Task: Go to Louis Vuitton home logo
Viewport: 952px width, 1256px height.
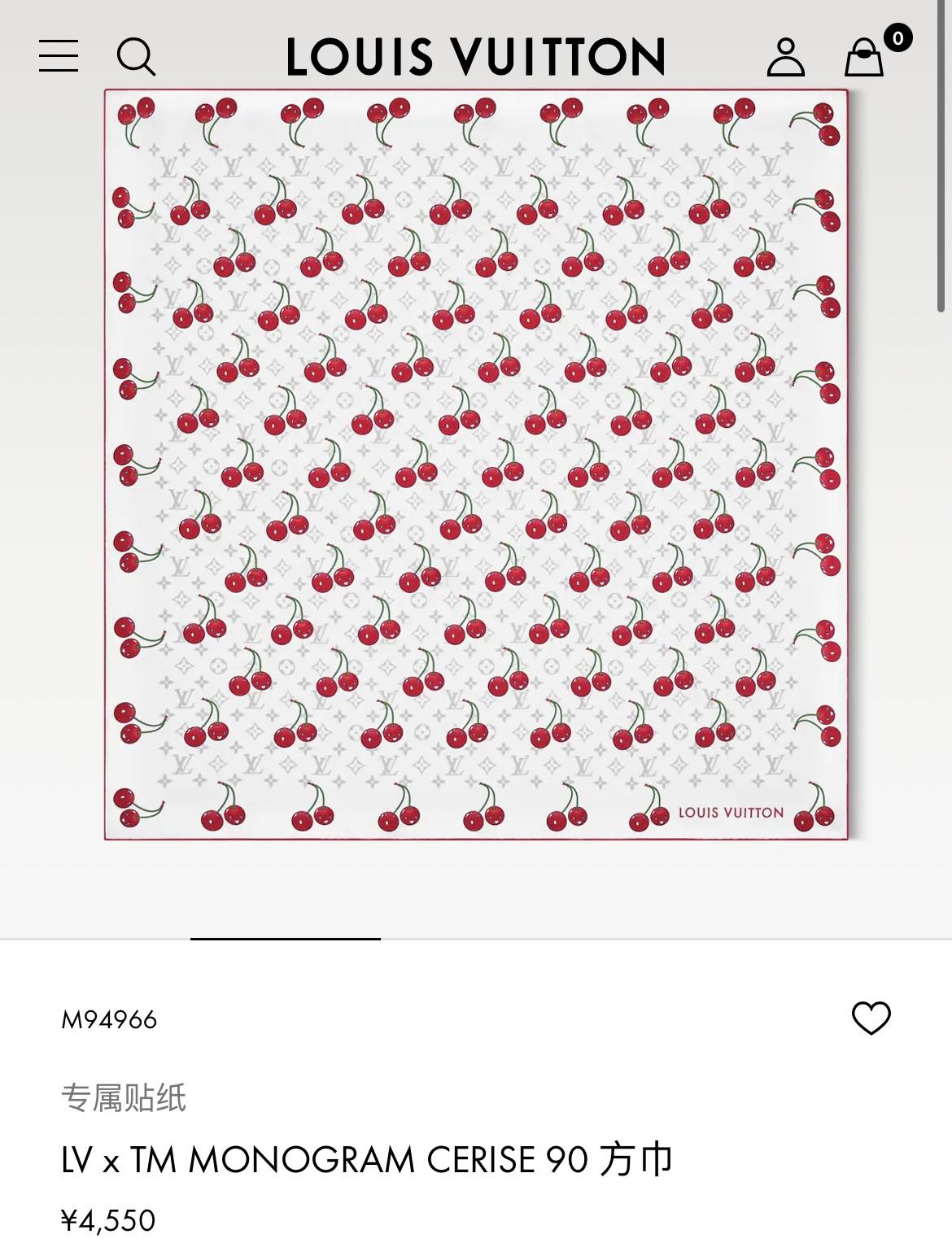Action: (476, 57)
